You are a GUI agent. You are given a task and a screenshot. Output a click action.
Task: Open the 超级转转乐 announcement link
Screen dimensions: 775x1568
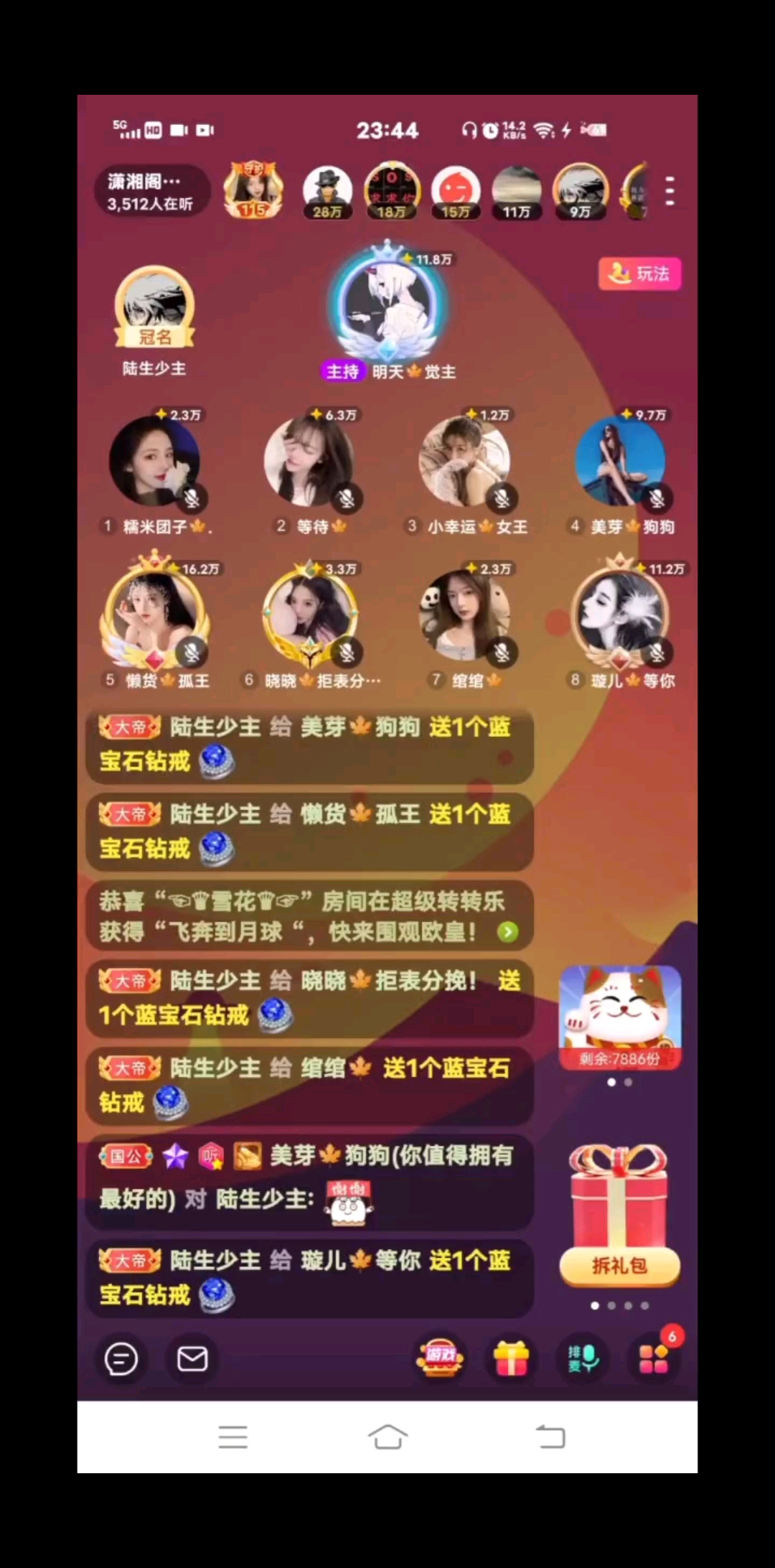pos(507,932)
